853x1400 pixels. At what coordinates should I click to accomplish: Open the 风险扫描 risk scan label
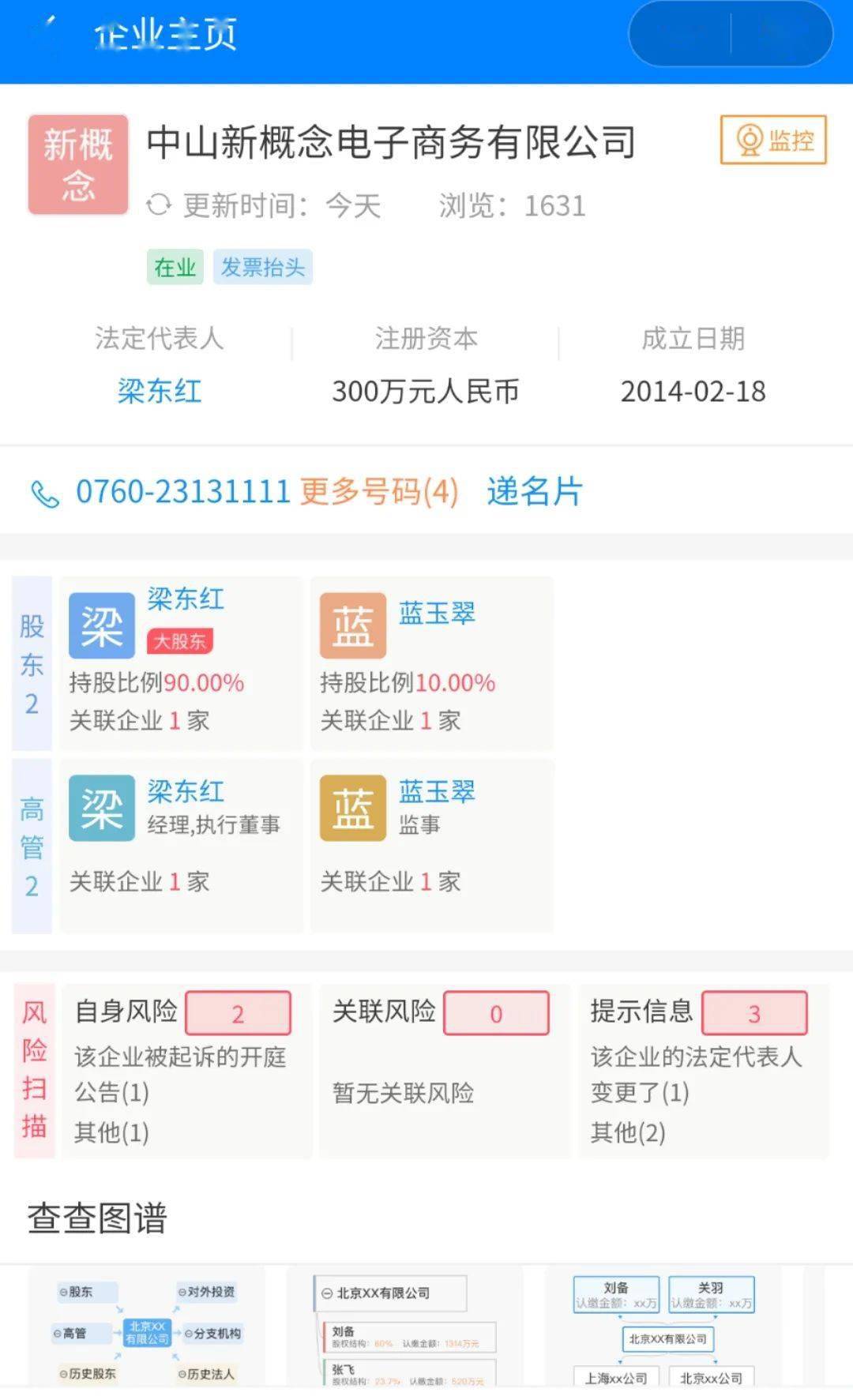pos(34,1070)
